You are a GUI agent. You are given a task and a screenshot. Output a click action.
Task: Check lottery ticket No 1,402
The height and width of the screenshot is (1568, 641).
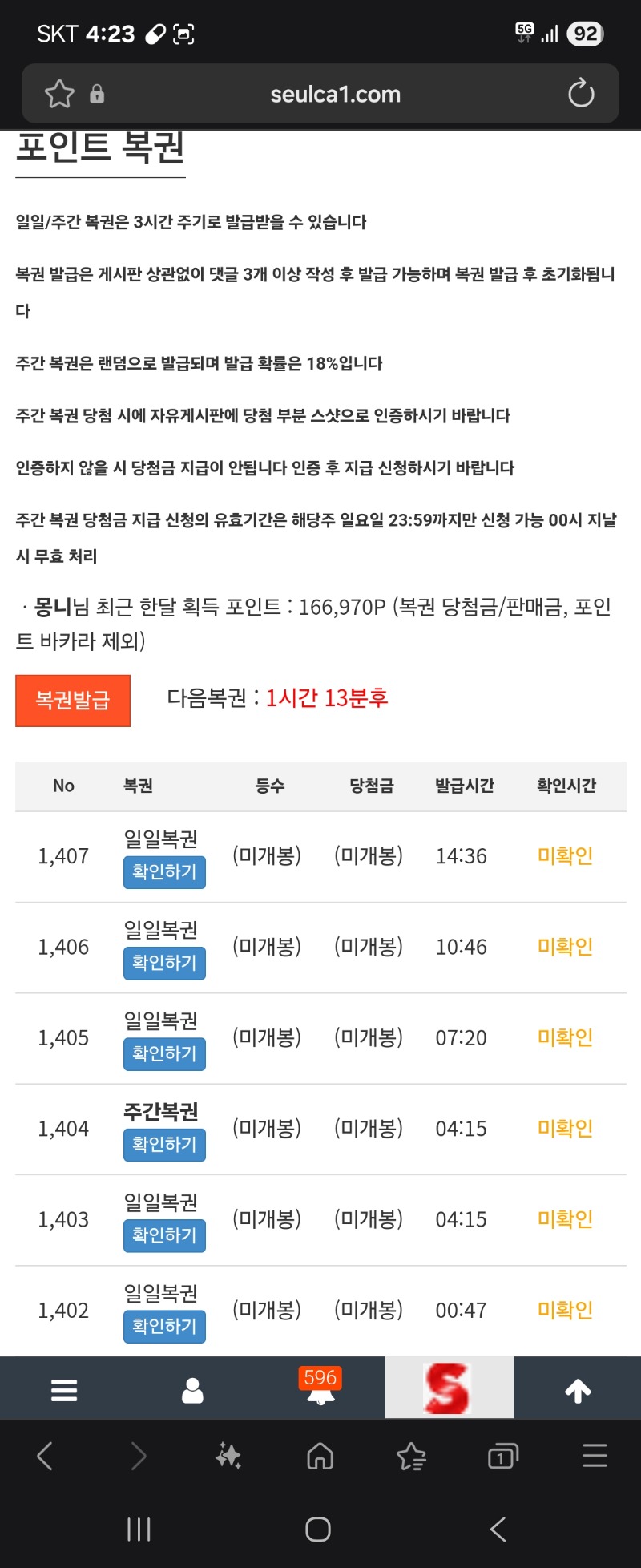point(164,1326)
